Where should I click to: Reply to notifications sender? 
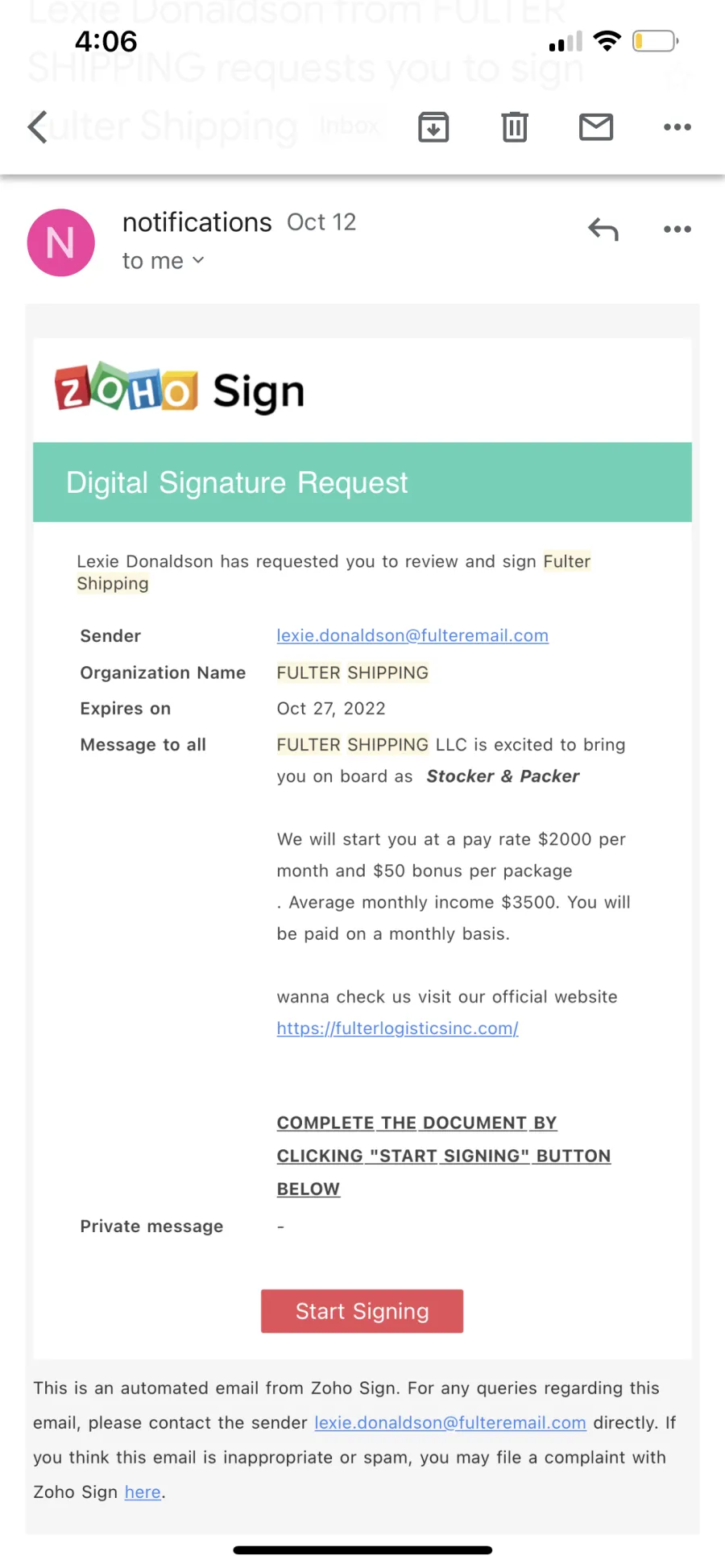pos(603,230)
